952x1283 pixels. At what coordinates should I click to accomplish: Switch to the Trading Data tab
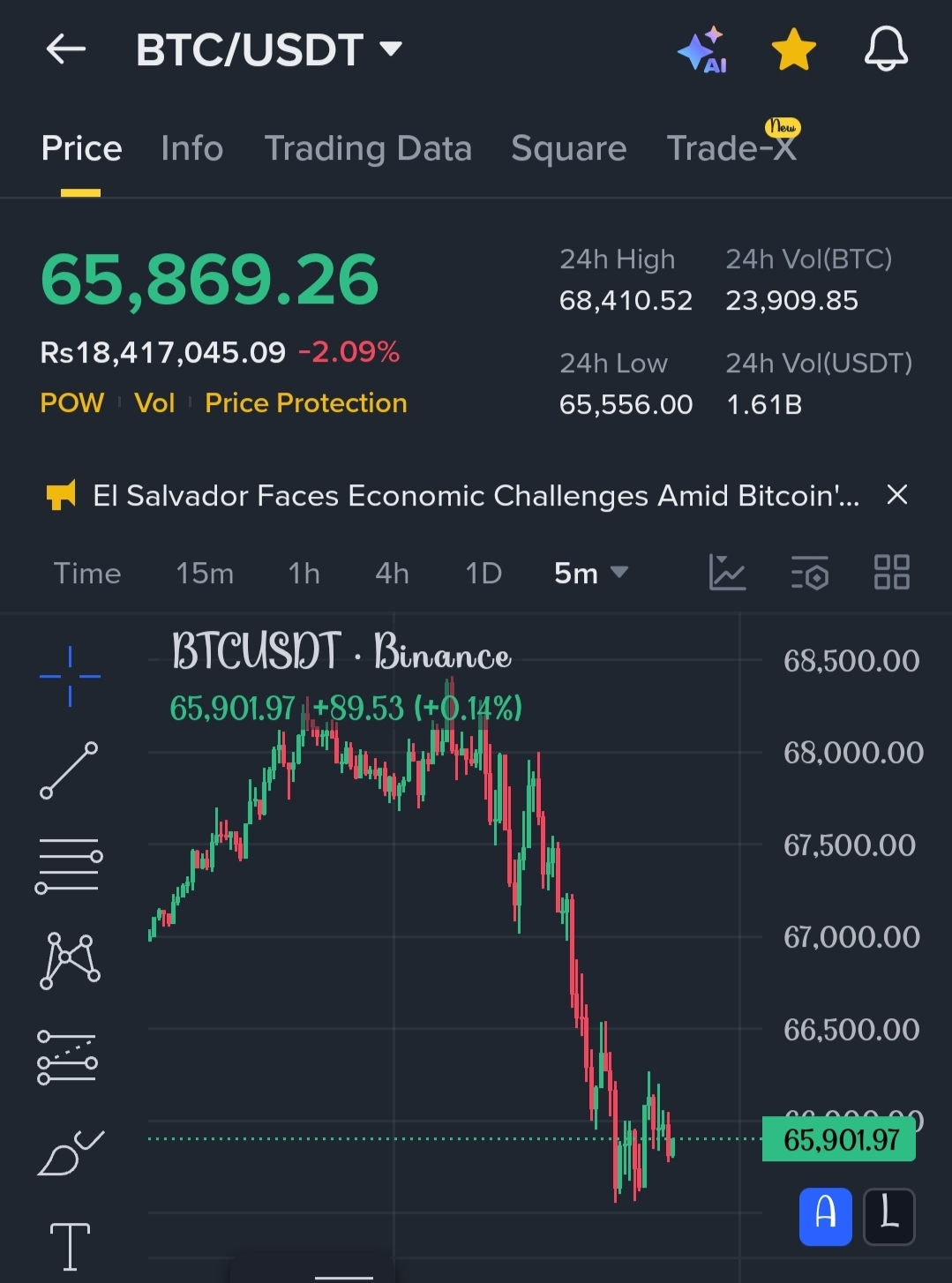click(368, 148)
